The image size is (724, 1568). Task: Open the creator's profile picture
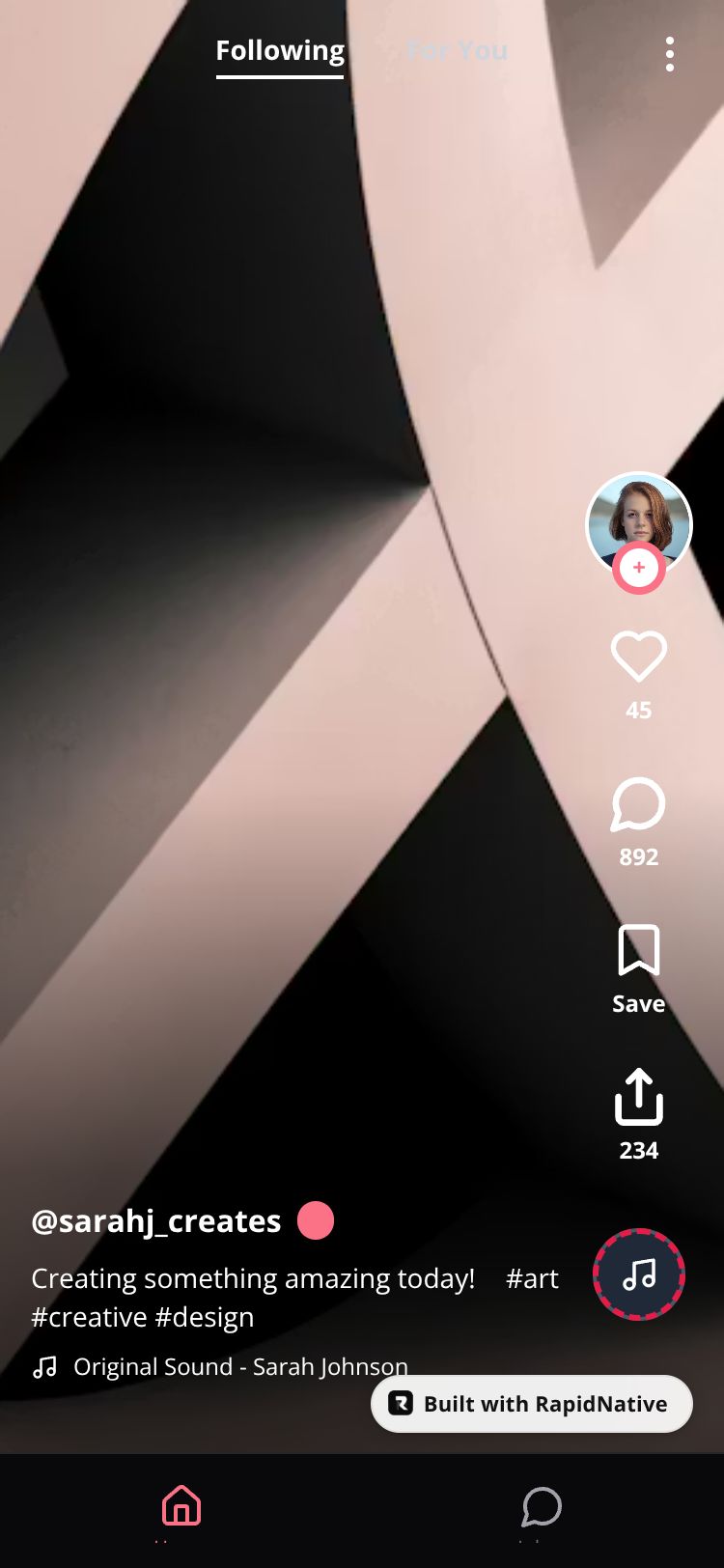tap(639, 518)
